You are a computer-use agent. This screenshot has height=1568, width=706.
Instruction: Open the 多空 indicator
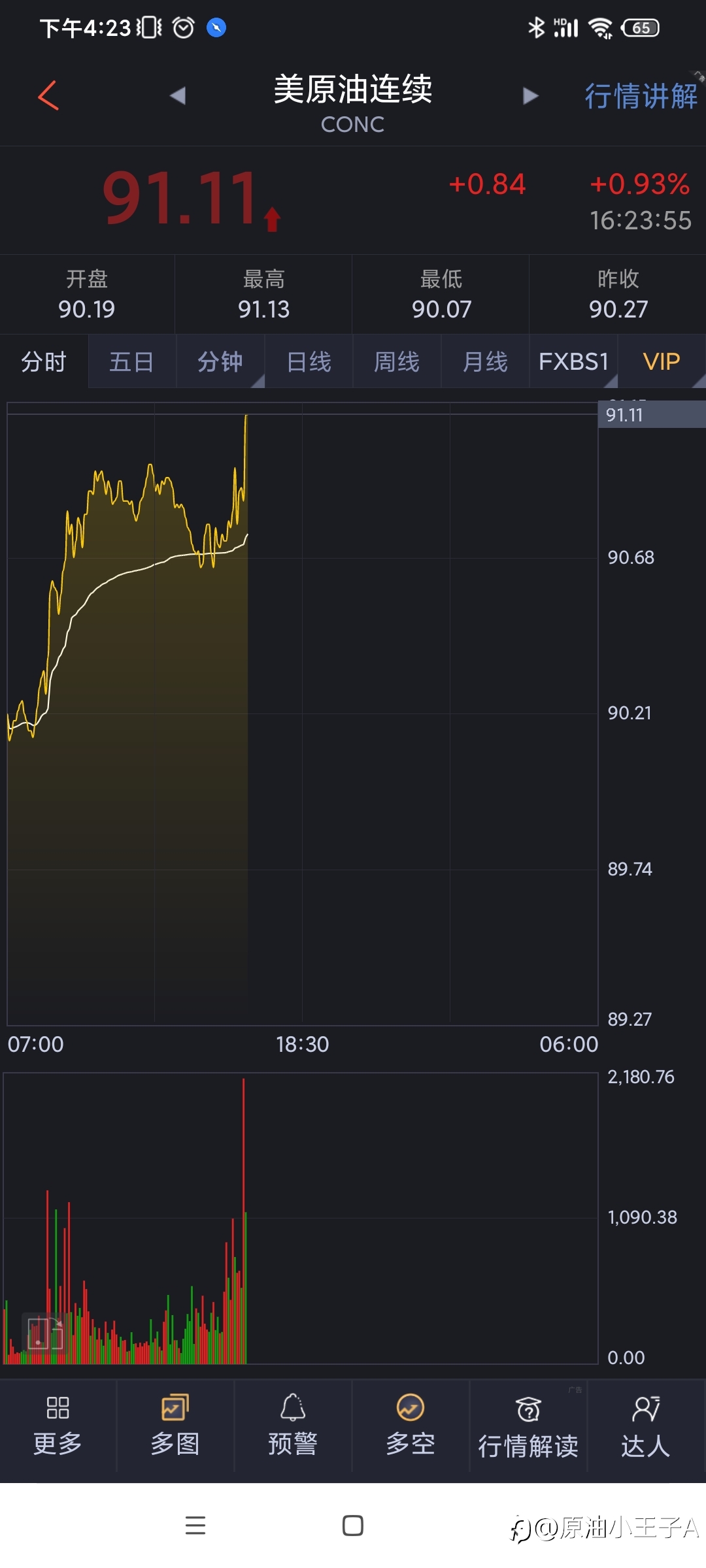tap(411, 1427)
